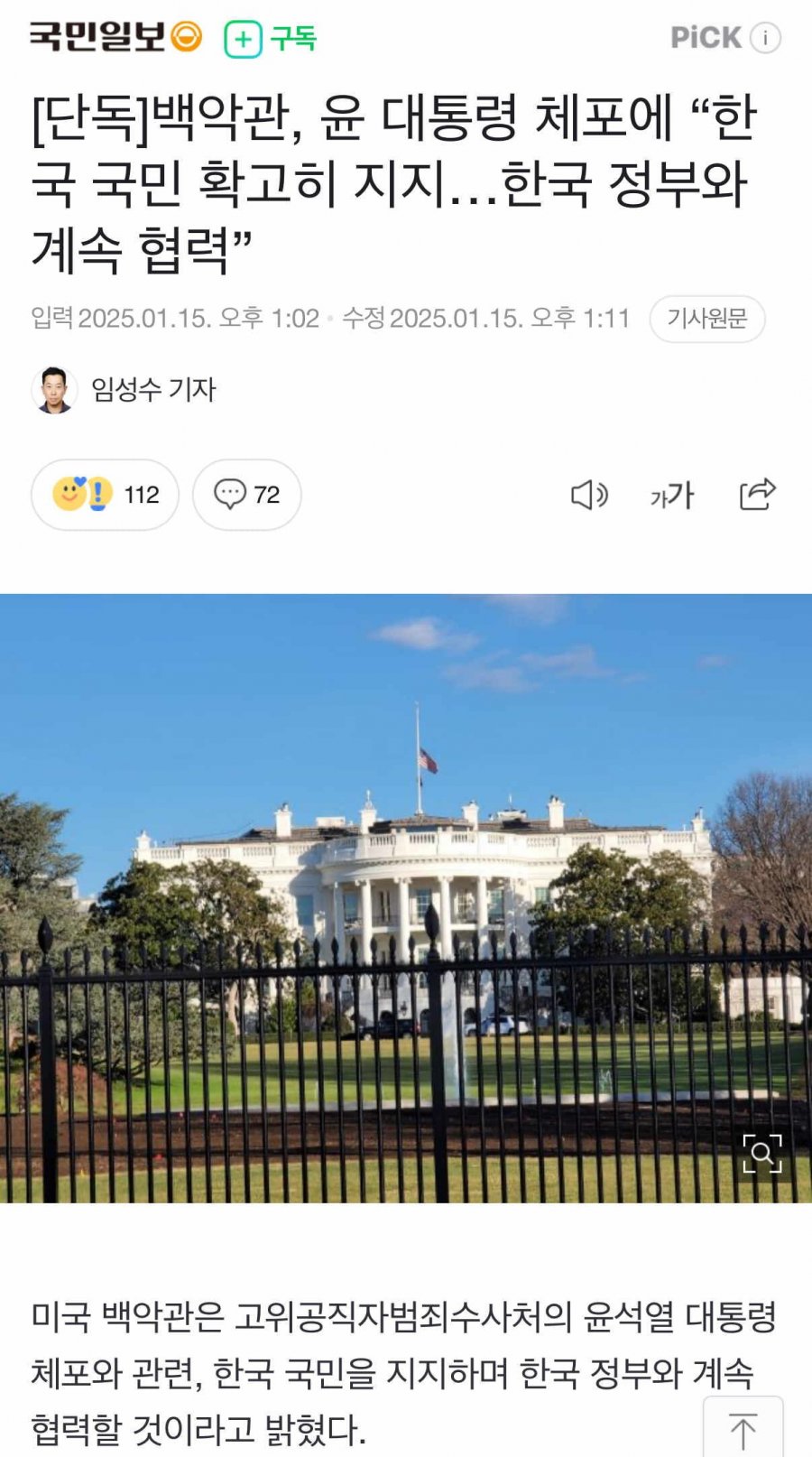Listen to the article with the speaker icon

click(589, 495)
